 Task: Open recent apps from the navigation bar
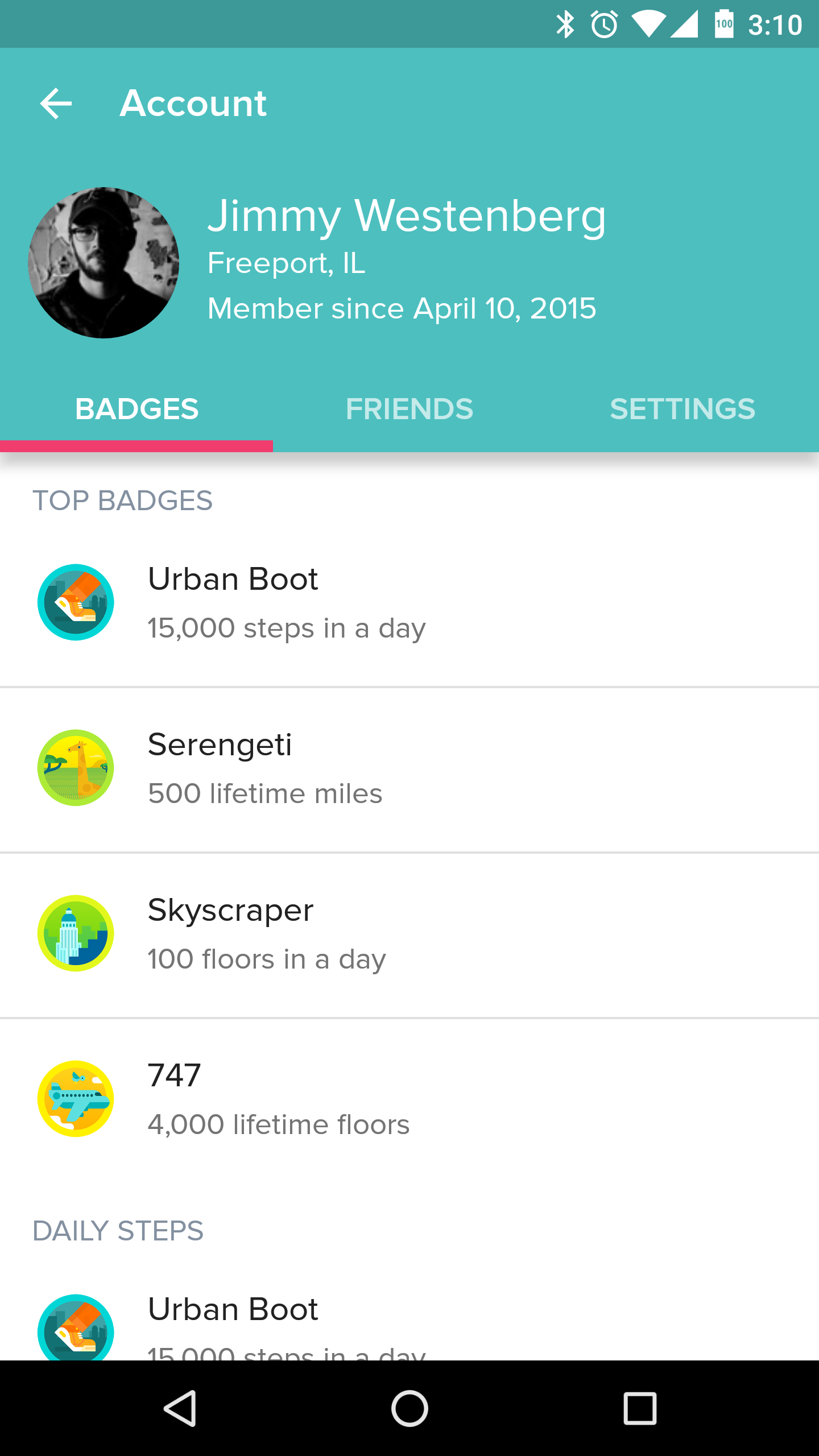(x=640, y=1409)
